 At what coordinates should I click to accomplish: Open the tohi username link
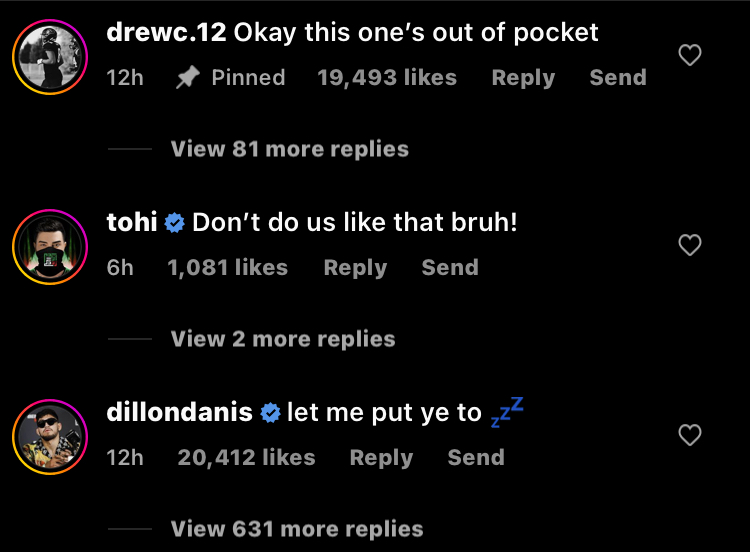click(132, 222)
